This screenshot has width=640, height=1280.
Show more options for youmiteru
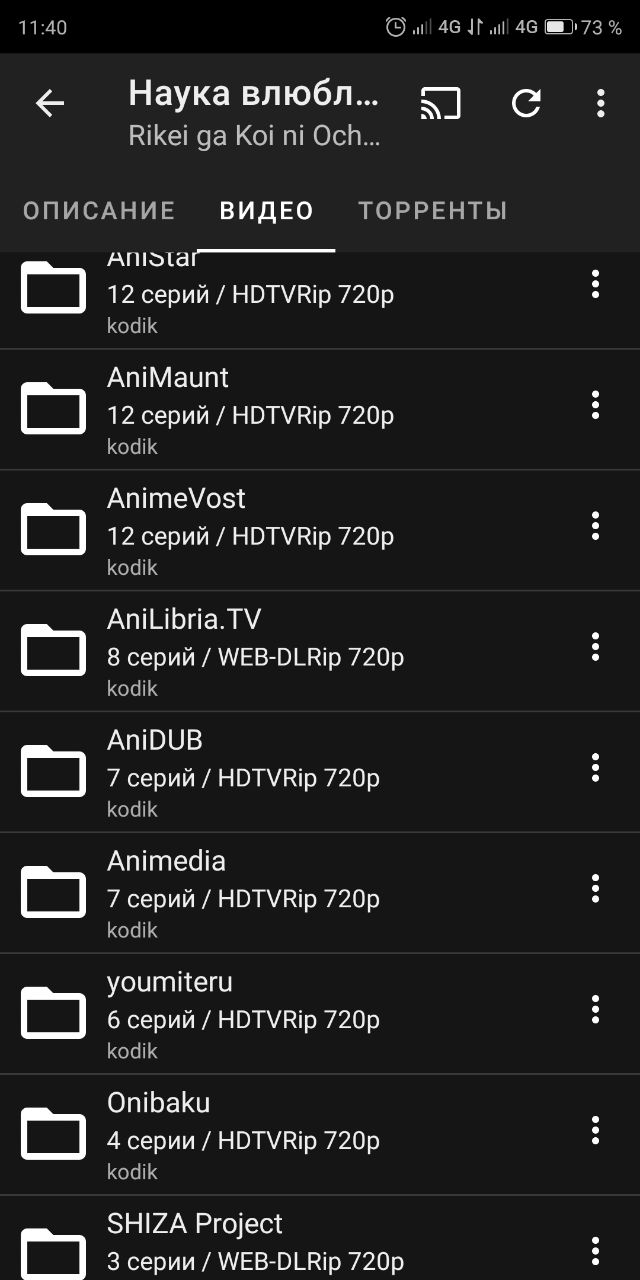595,1010
